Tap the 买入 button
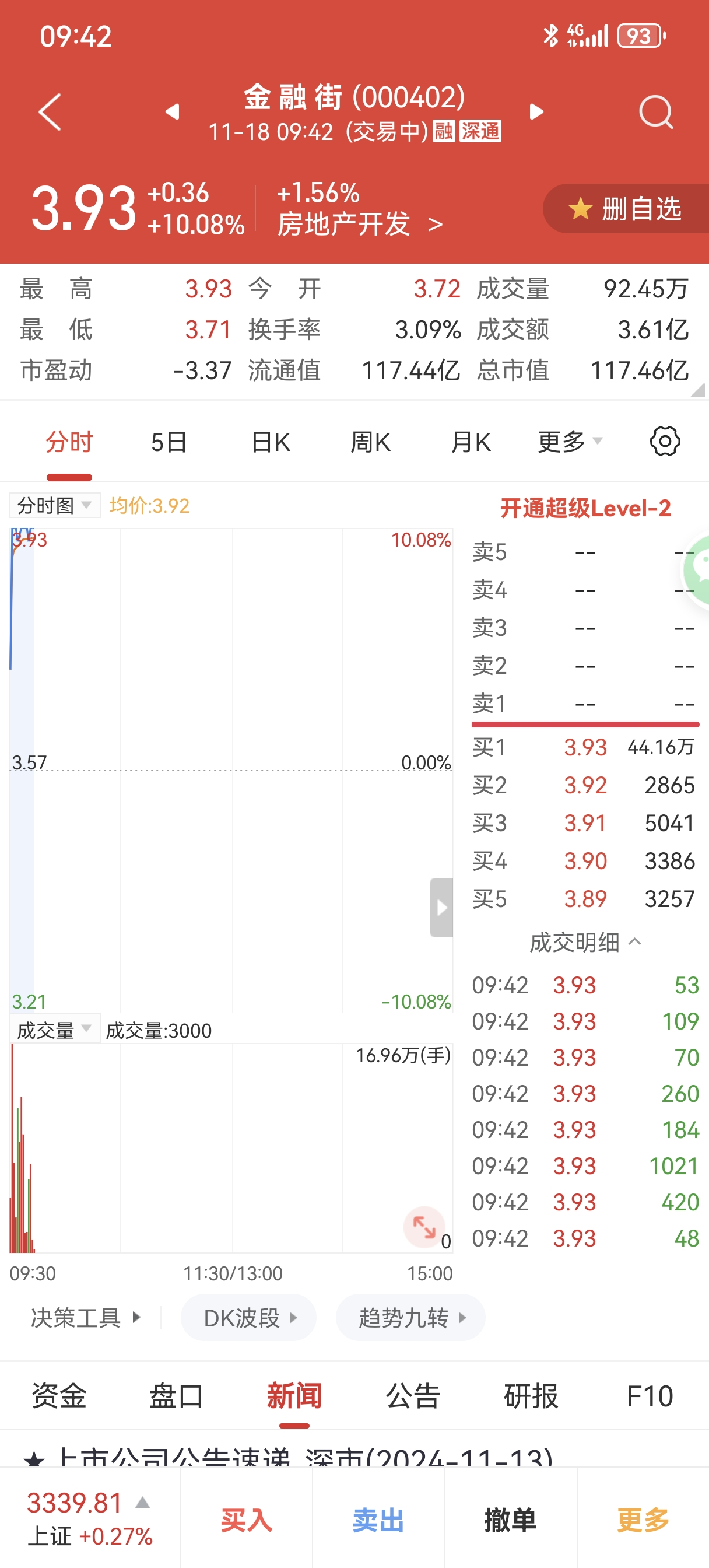This screenshot has width=709, height=1568. pos(247,1520)
